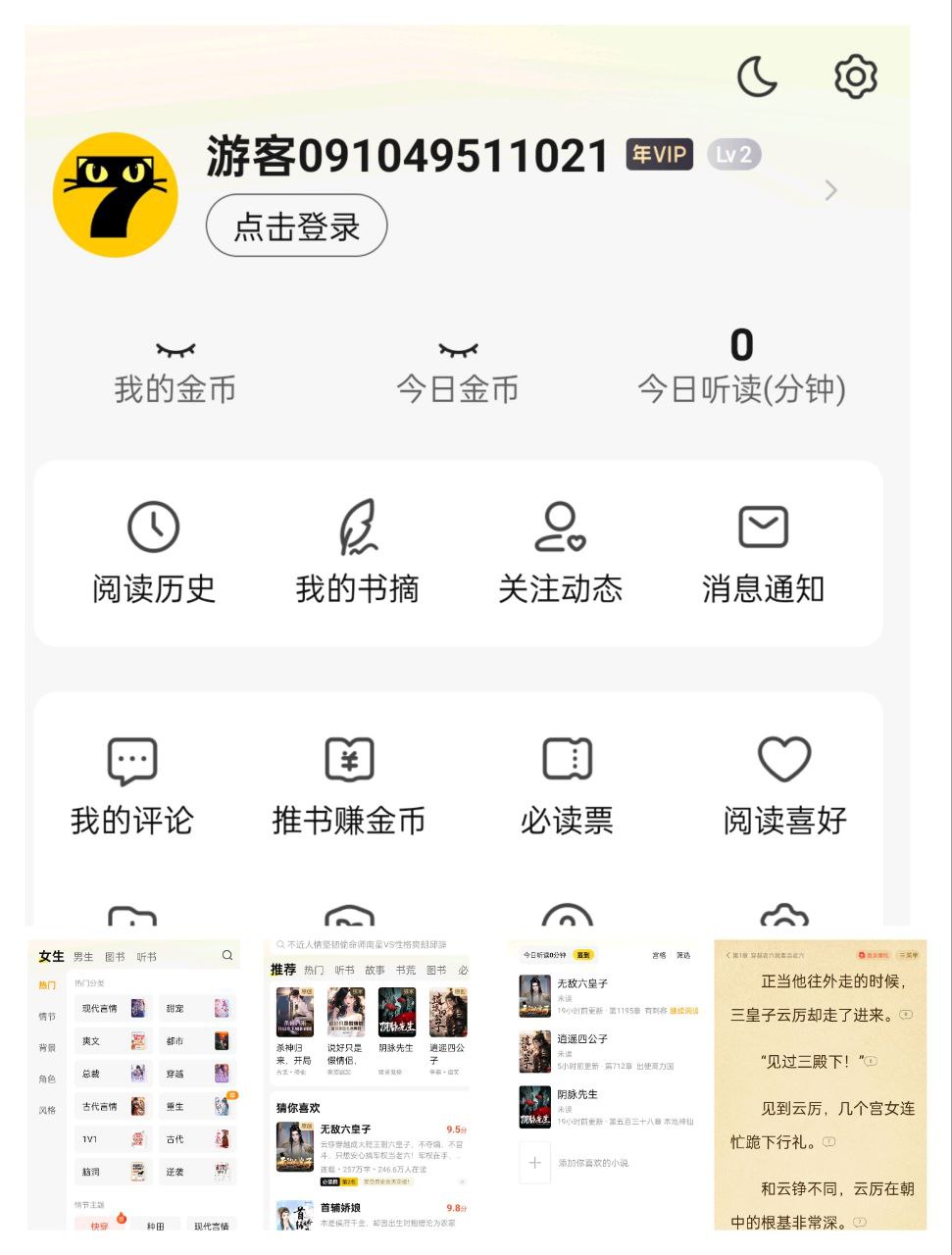The width and height of the screenshot is (952, 1255).
Task: Switch to 男生 category tab
Action: click(83, 955)
